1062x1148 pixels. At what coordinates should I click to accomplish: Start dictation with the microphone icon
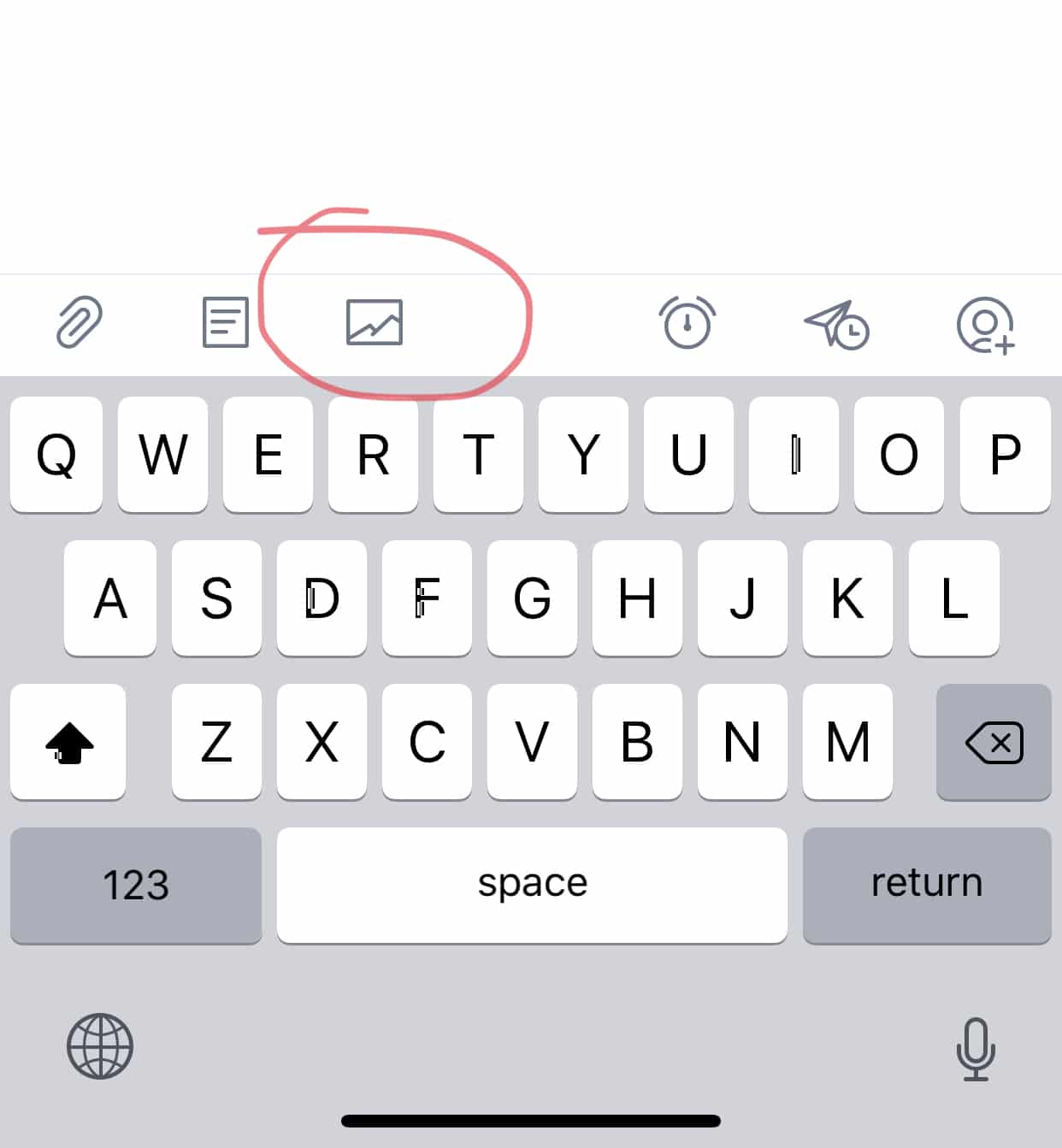[975, 1048]
